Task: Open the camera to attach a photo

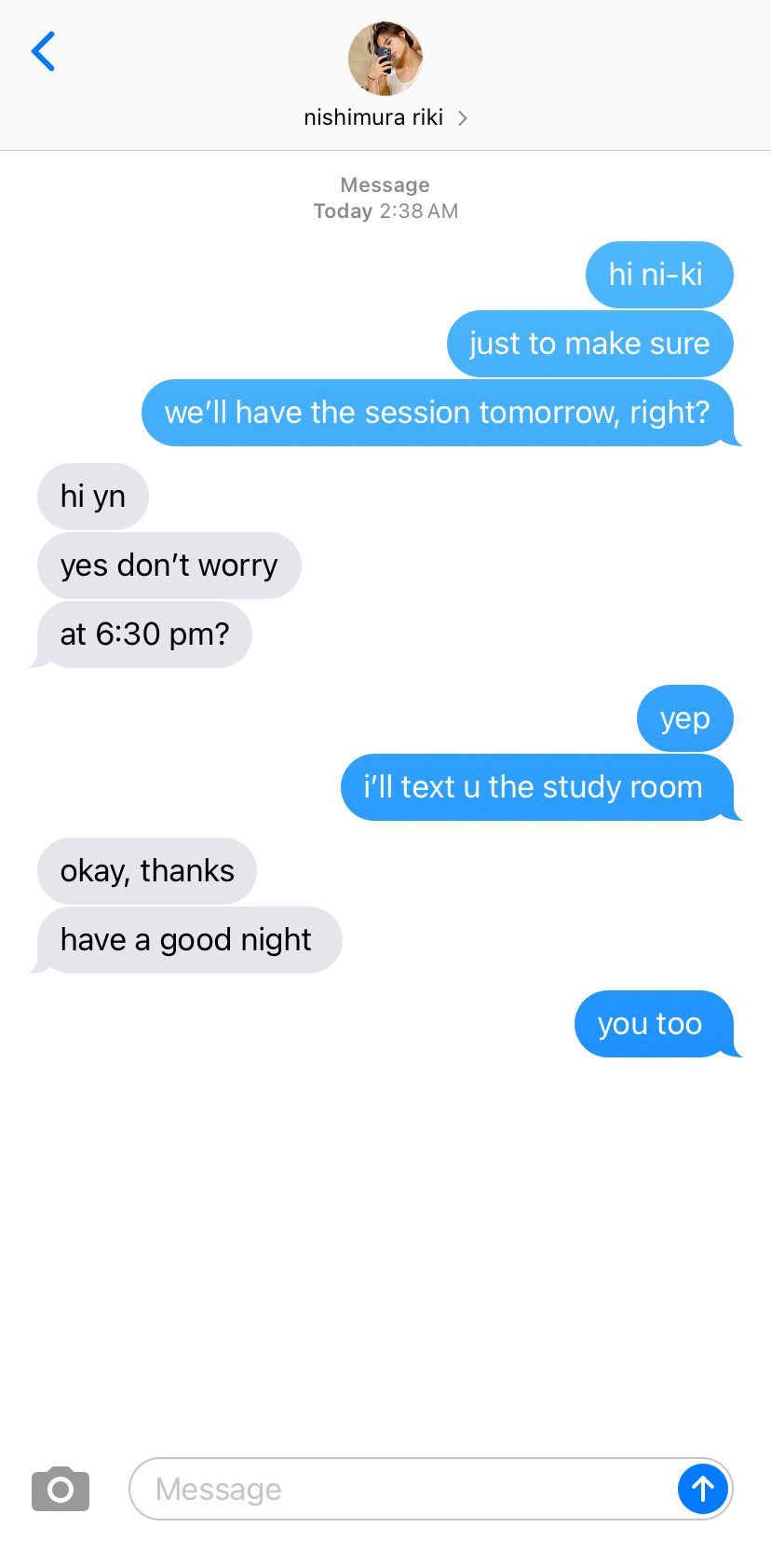Action: (x=61, y=1489)
